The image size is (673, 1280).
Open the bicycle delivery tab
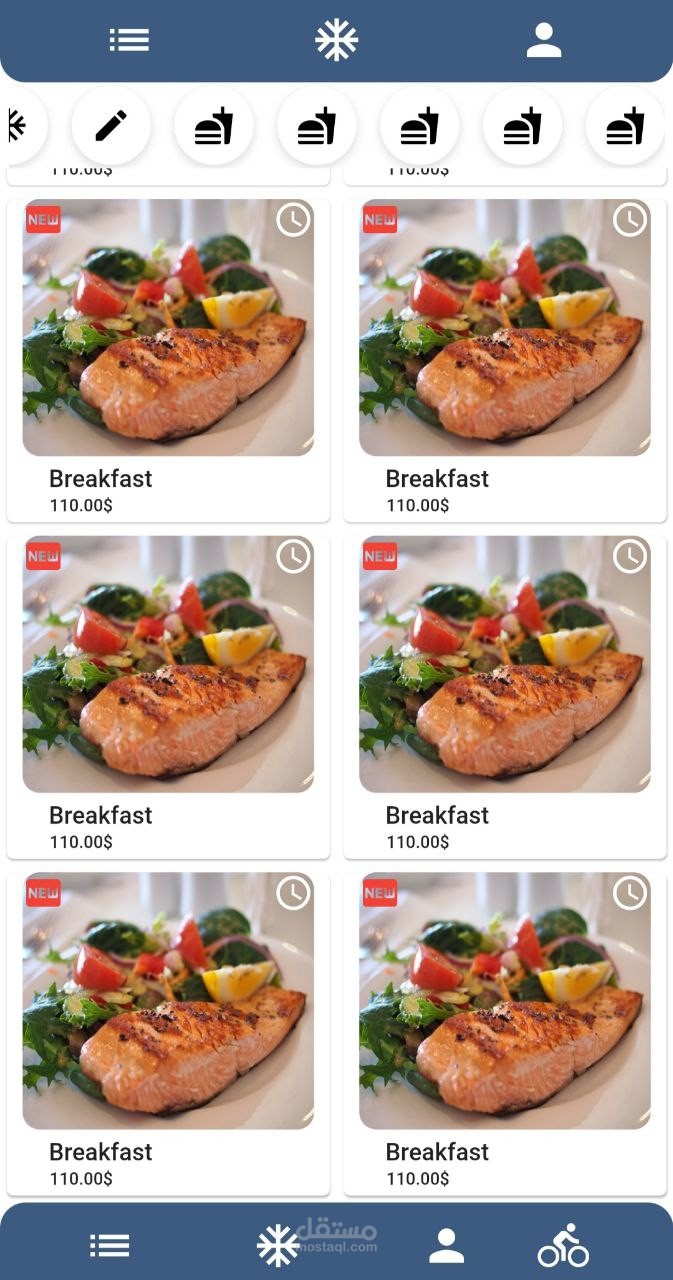pyautogui.click(x=563, y=1245)
